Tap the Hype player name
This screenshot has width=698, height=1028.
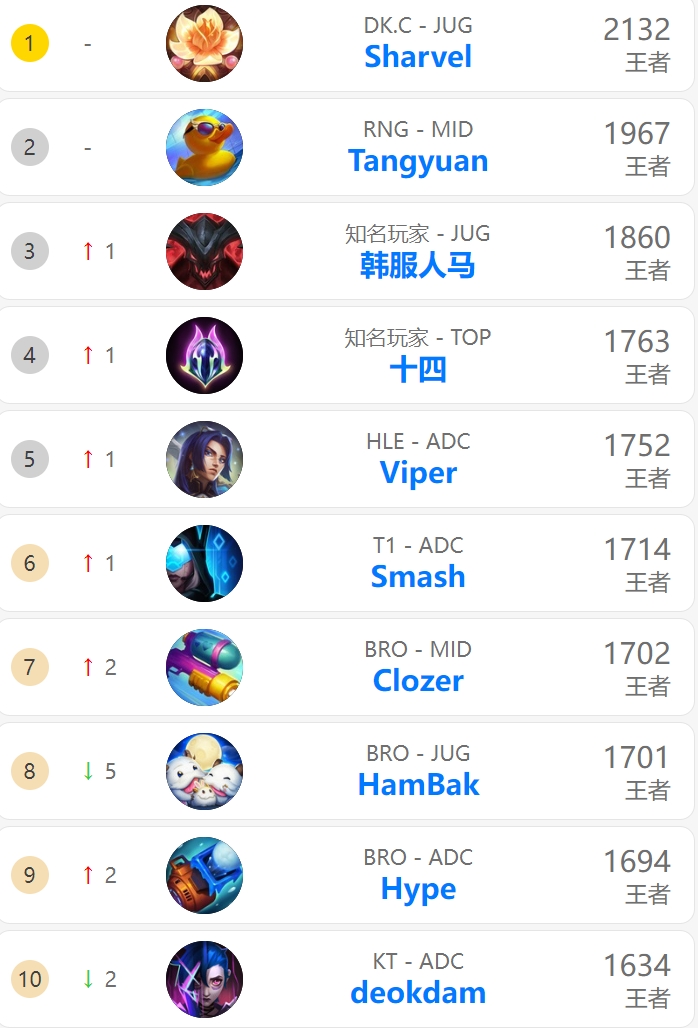tap(418, 889)
